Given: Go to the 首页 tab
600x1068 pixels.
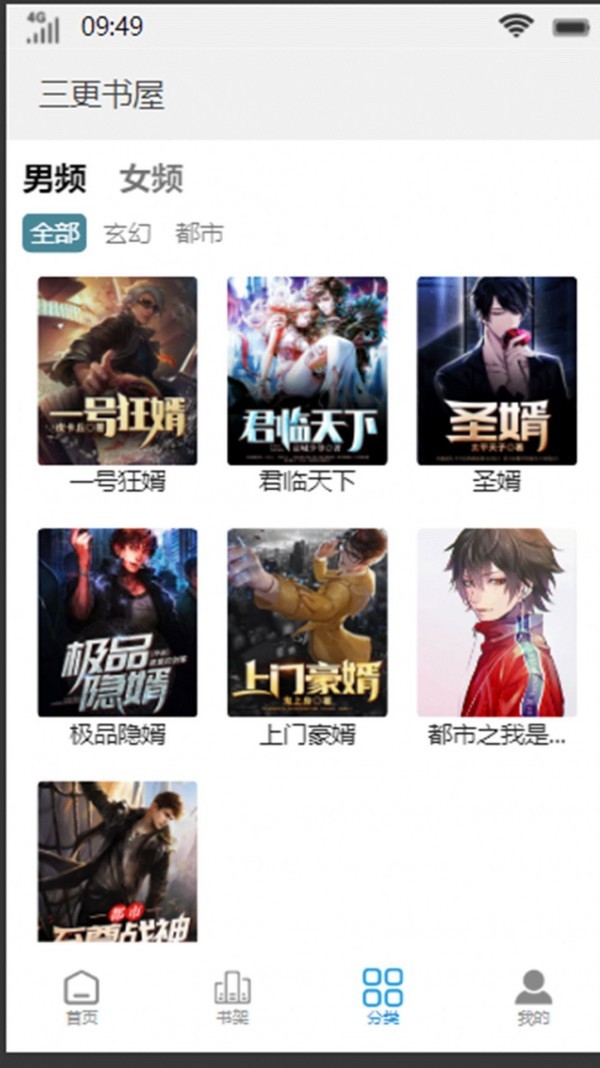Looking at the screenshot, I should pyautogui.click(x=82, y=998).
